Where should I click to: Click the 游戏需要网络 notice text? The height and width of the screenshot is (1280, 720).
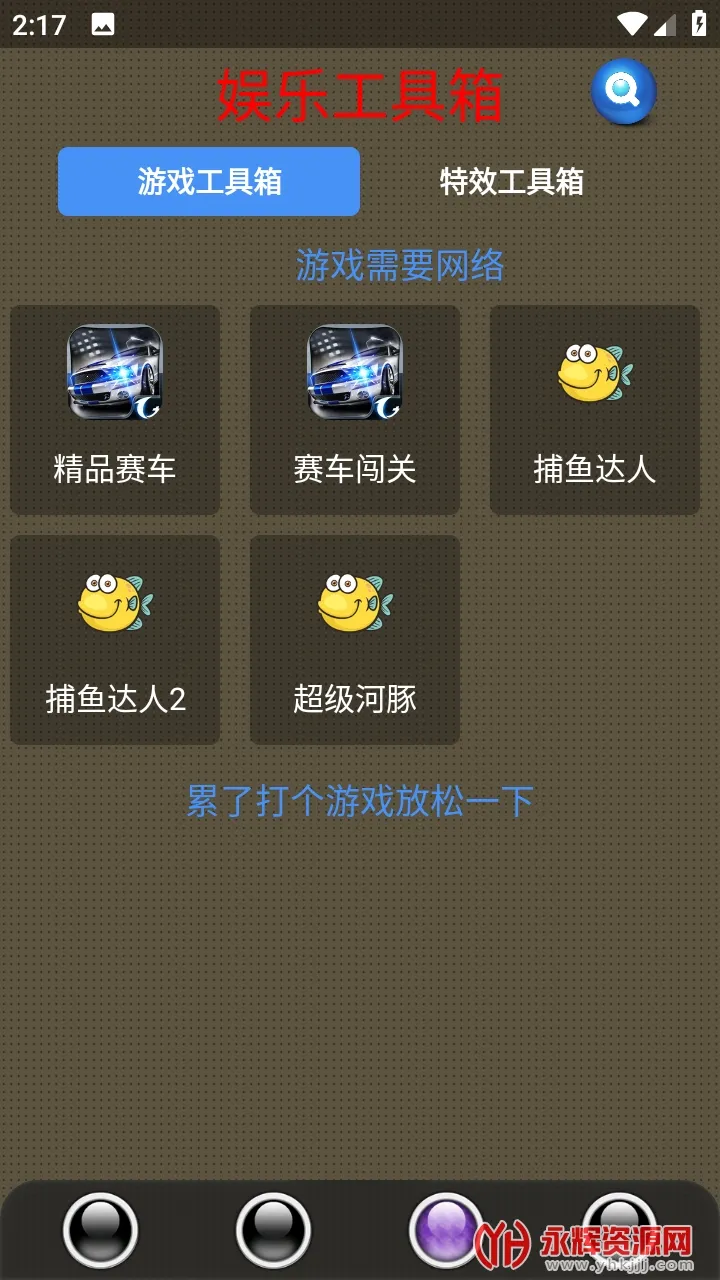coord(400,267)
